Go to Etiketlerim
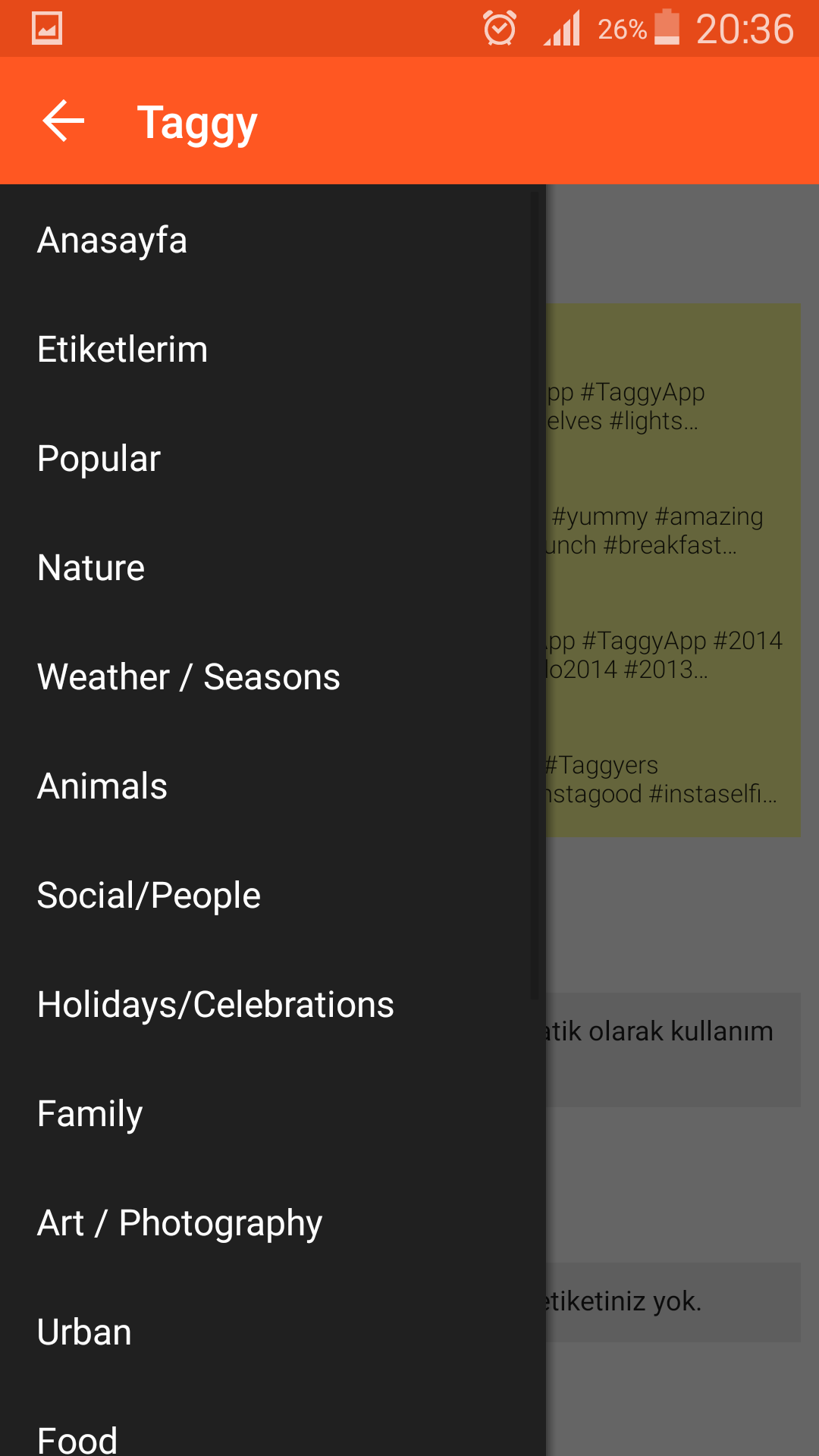The width and height of the screenshot is (819, 1456). click(x=273, y=350)
